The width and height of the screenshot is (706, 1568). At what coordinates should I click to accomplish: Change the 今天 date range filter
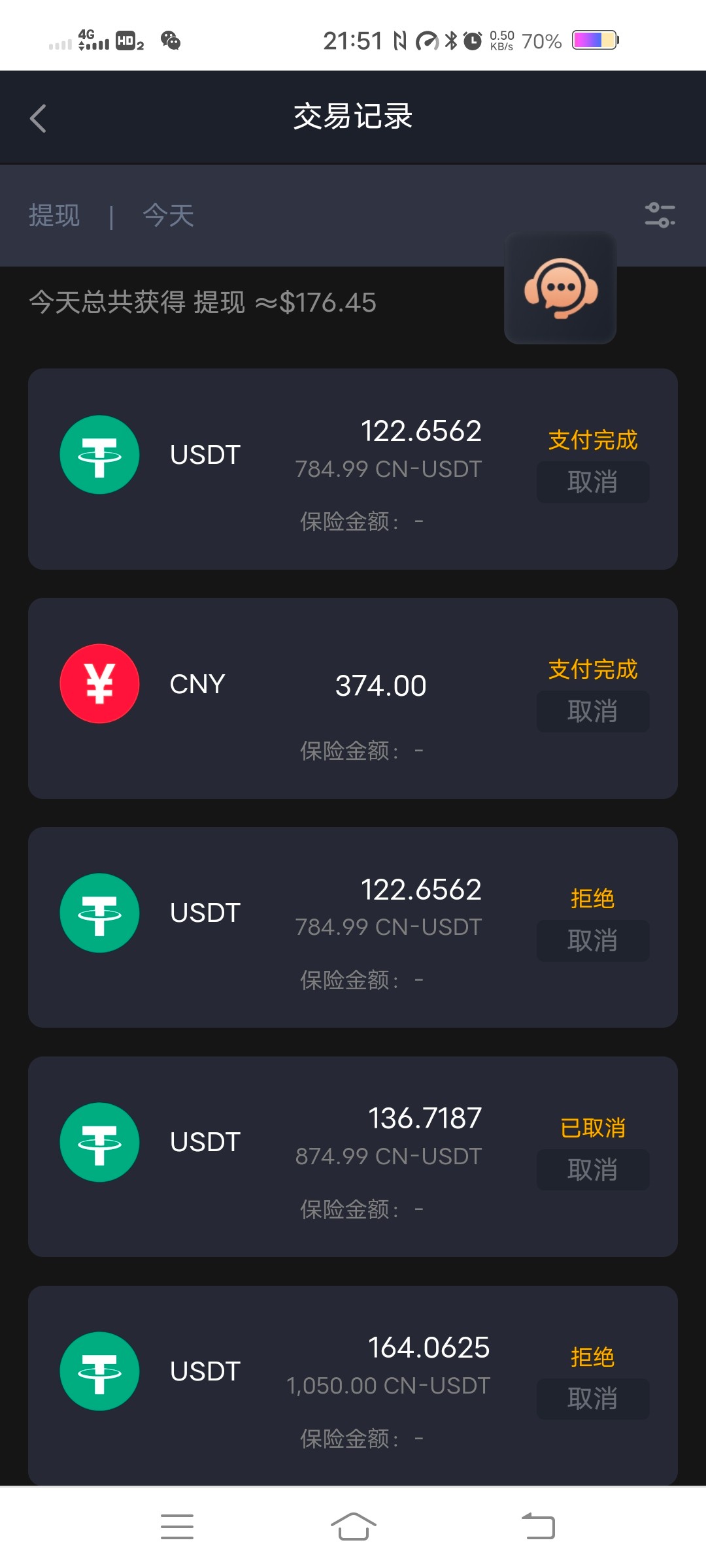(169, 216)
